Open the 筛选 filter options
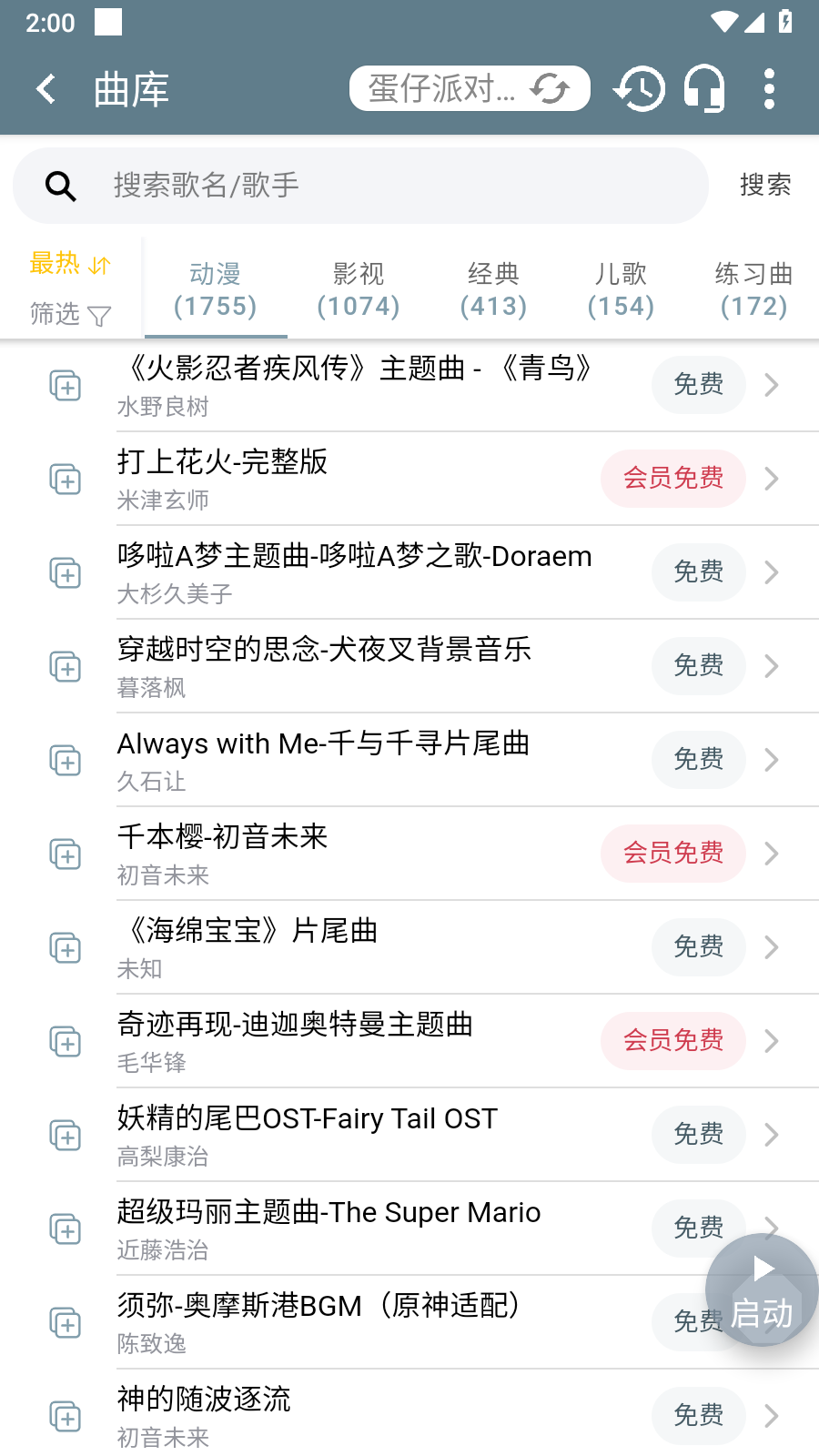Viewport: 819px width, 1456px height. (x=68, y=315)
